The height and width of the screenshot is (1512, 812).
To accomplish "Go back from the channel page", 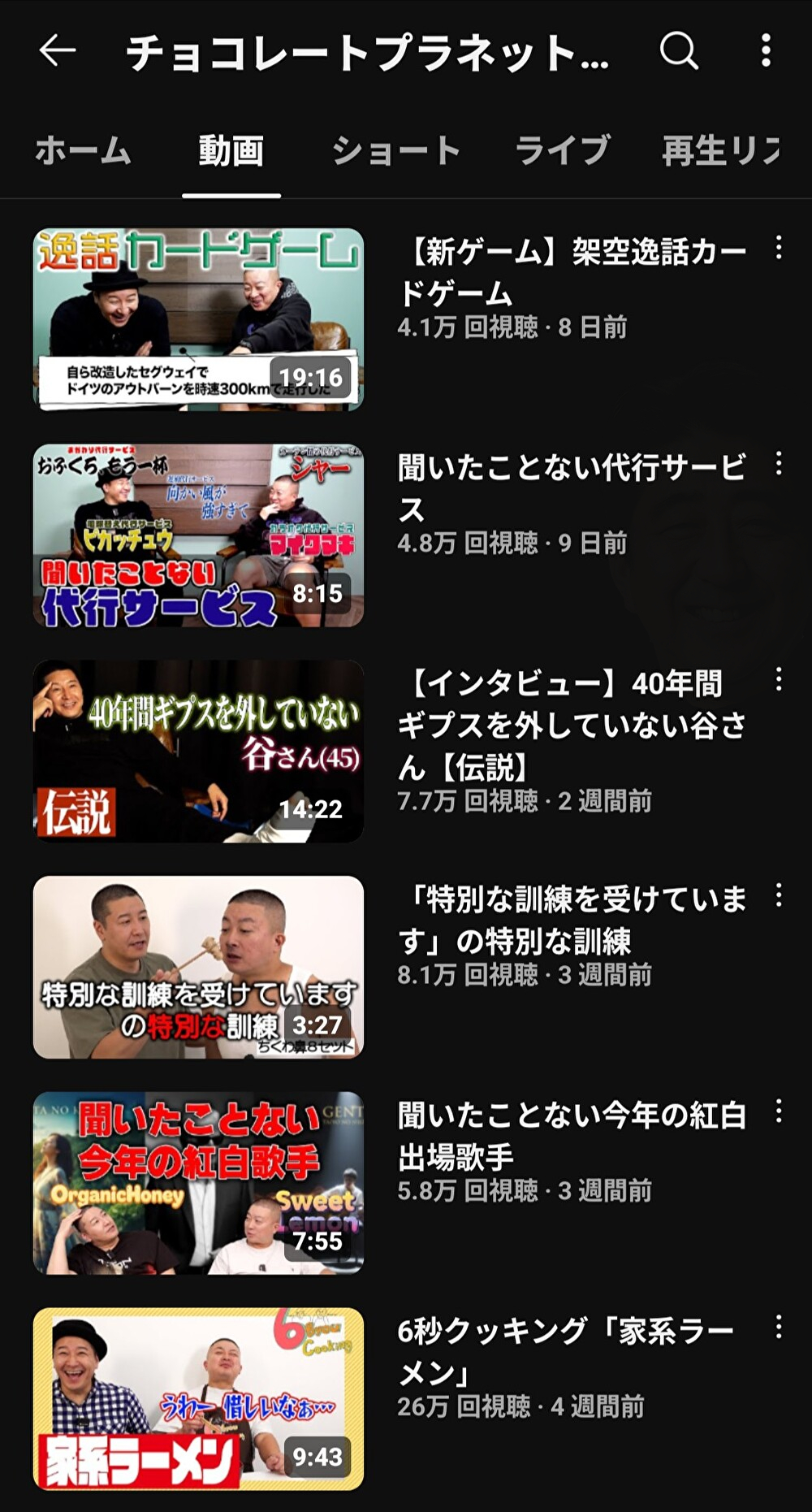I will coord(58,50).
